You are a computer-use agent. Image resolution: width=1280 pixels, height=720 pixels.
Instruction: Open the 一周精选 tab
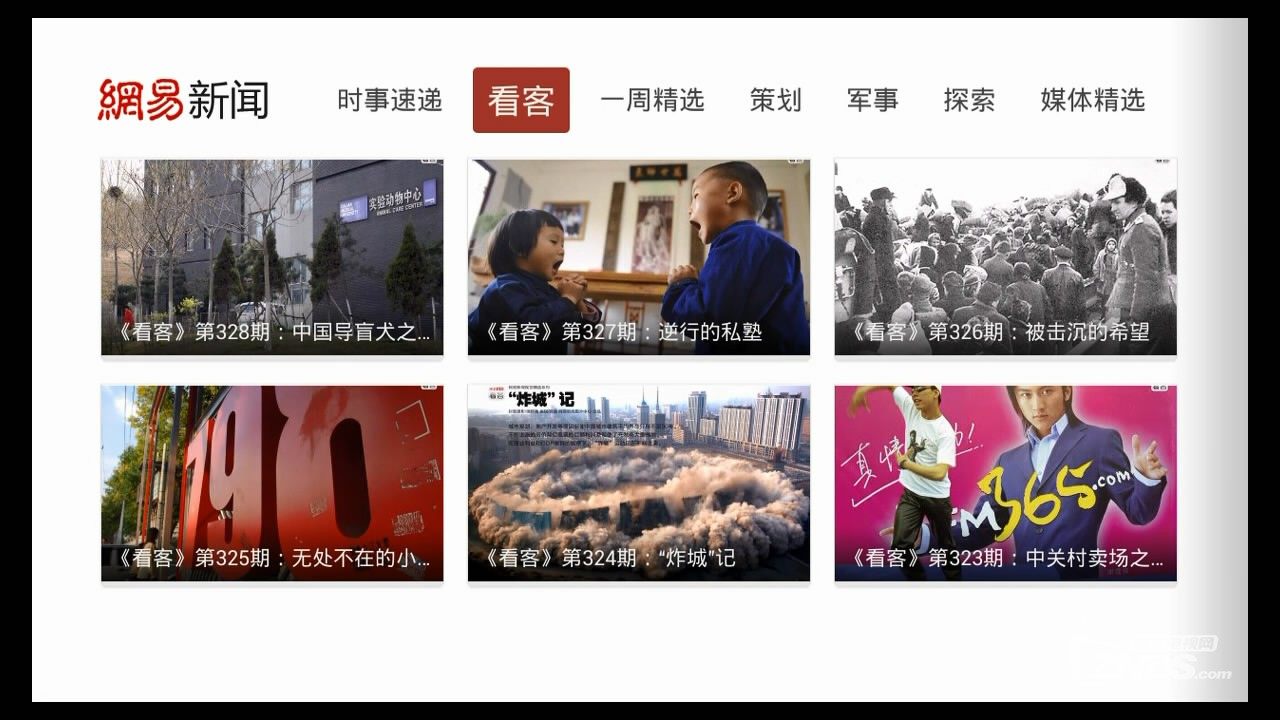pos(652,100)
